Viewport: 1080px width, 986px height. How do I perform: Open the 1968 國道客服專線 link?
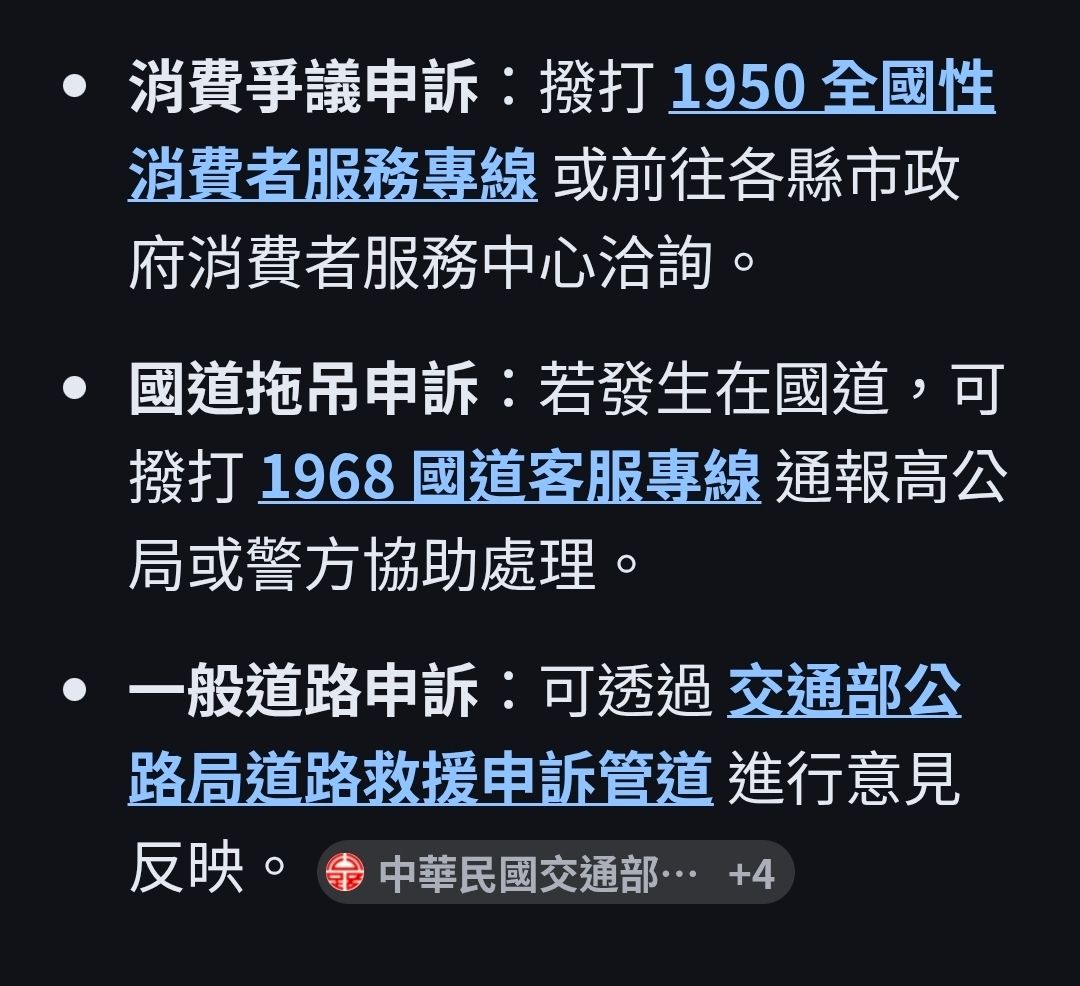point(510,478)
